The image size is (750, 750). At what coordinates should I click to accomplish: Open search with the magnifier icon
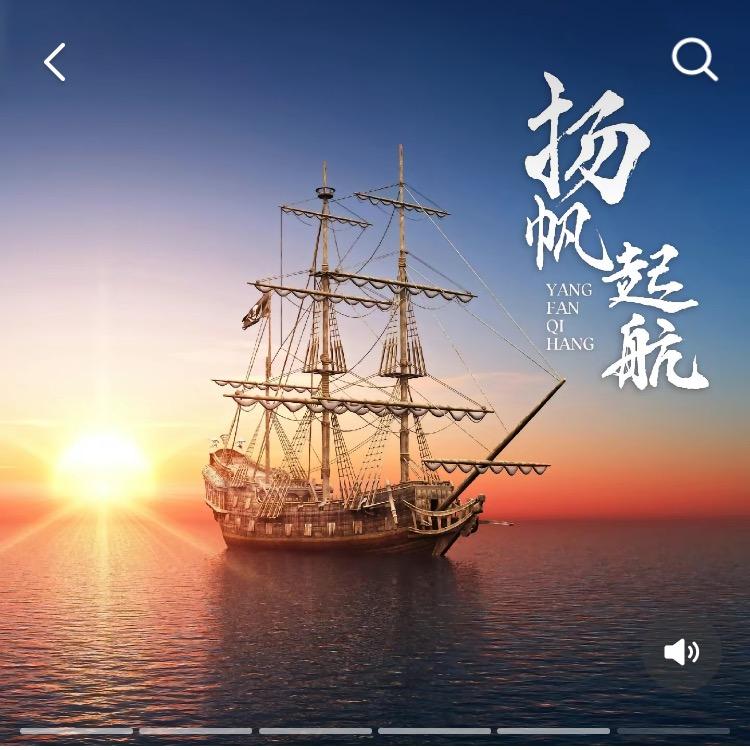pyautogui.click(x=695, y=60)
